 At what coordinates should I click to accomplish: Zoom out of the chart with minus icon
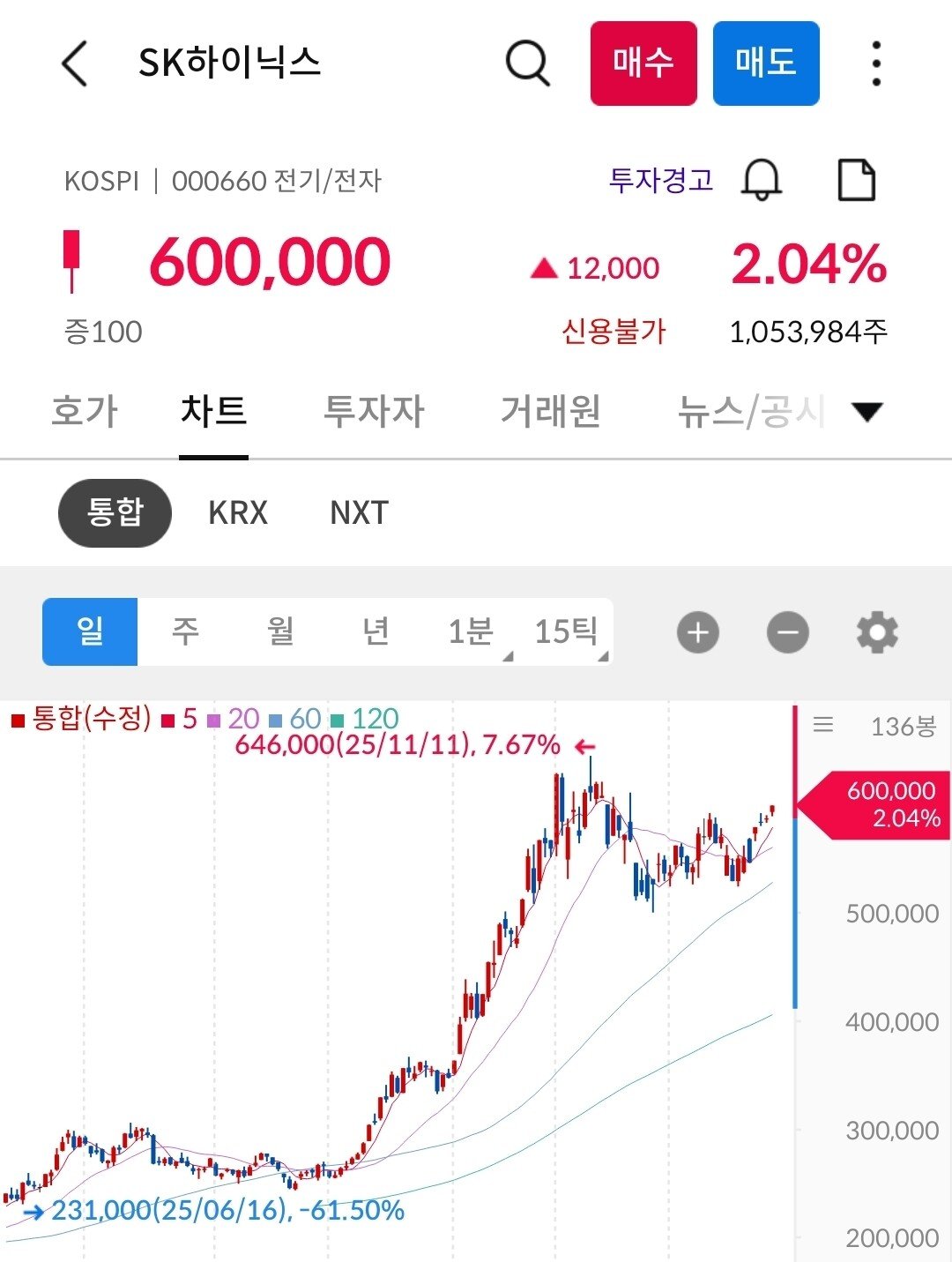(x=787, y=631)
